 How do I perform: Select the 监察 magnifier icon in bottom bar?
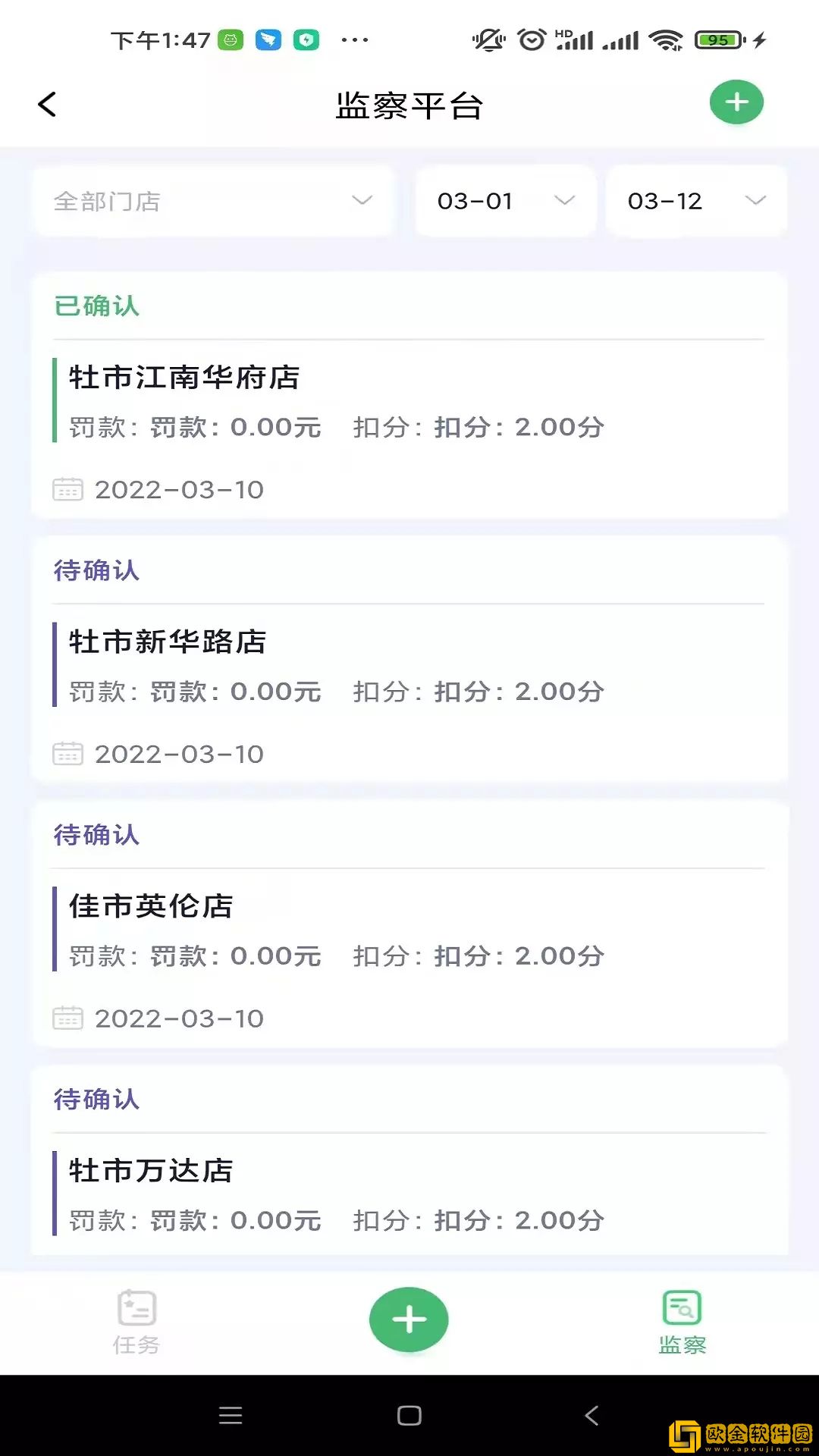click(x=681, y=1301)
